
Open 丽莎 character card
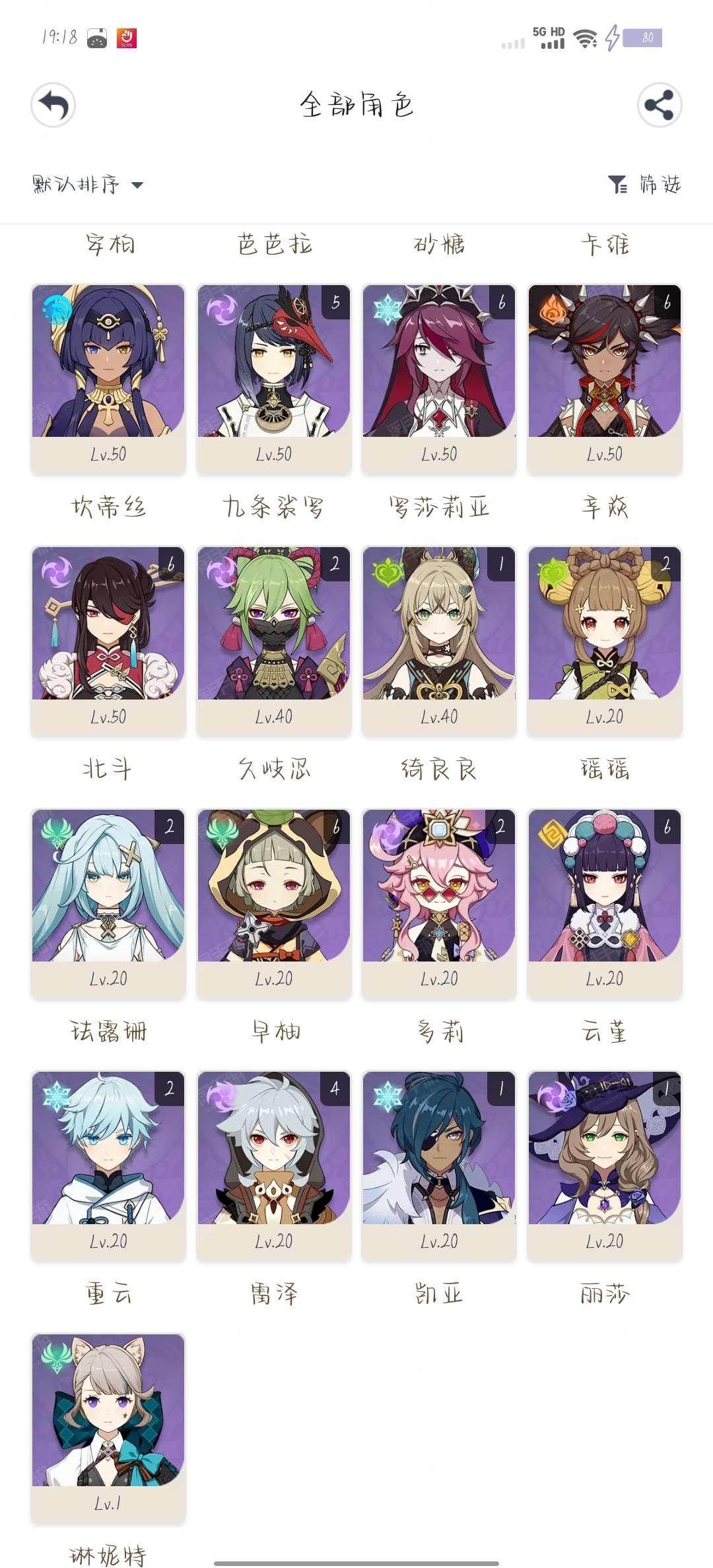(605, 1166)
